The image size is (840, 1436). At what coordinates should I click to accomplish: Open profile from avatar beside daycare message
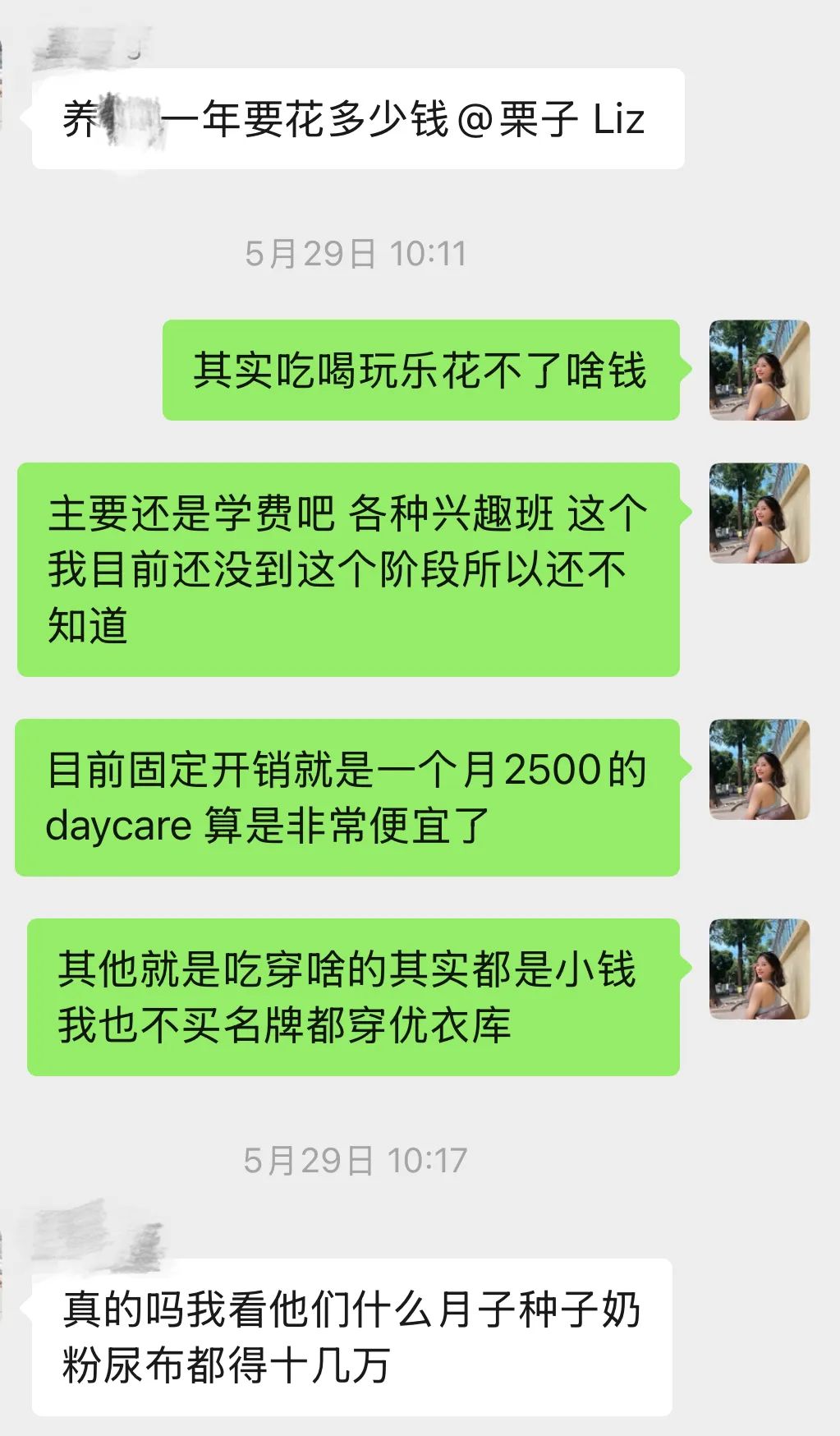(x=760, y=769)
